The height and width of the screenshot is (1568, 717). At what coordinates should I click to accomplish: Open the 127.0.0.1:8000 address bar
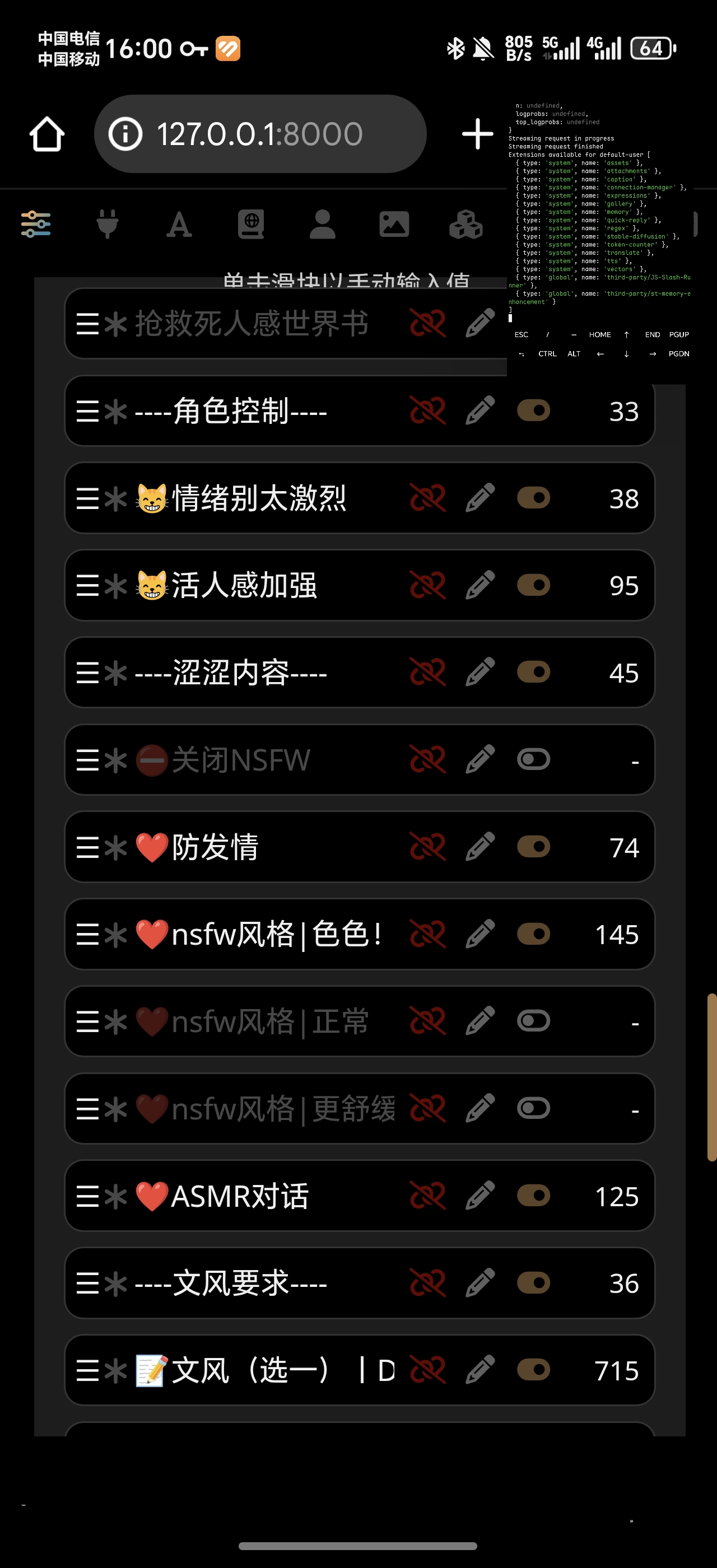tap(260, 134)
